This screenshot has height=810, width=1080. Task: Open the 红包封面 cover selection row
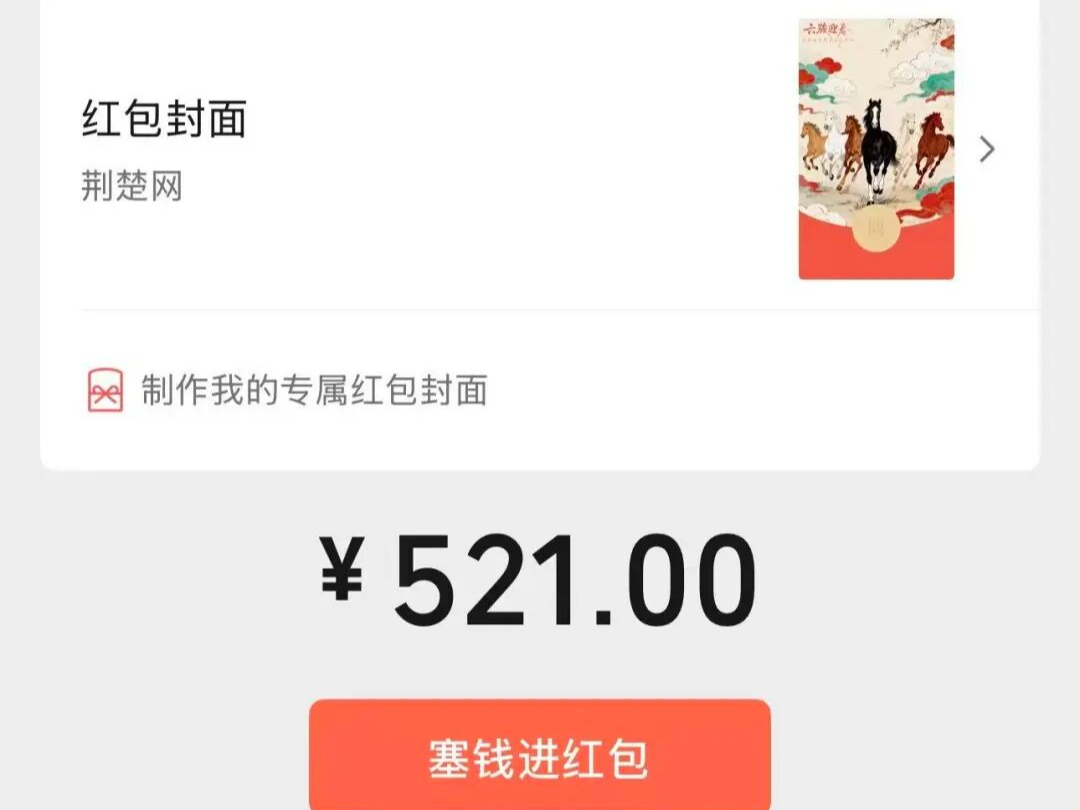540,150
